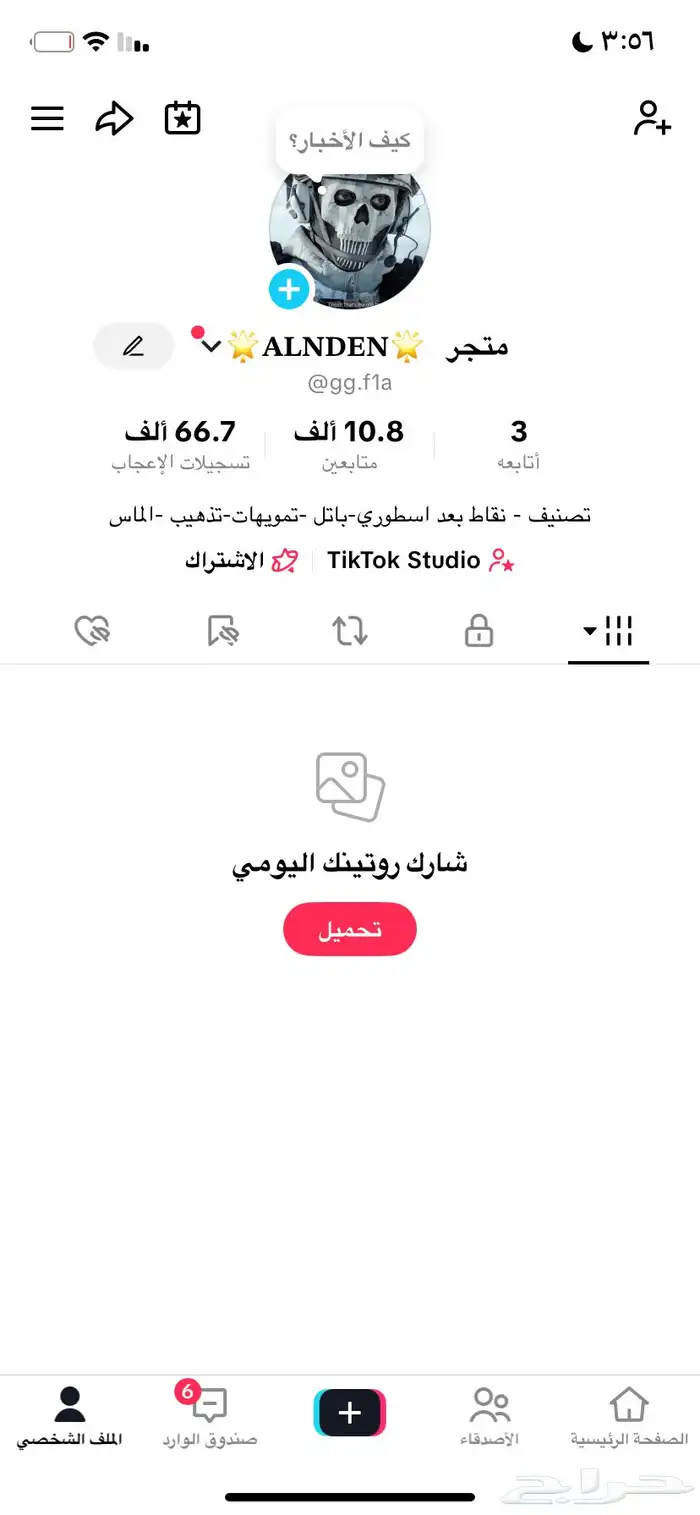Tap the red تحميل upload button
Screen dimensions: 700x1515
[349, 929]
